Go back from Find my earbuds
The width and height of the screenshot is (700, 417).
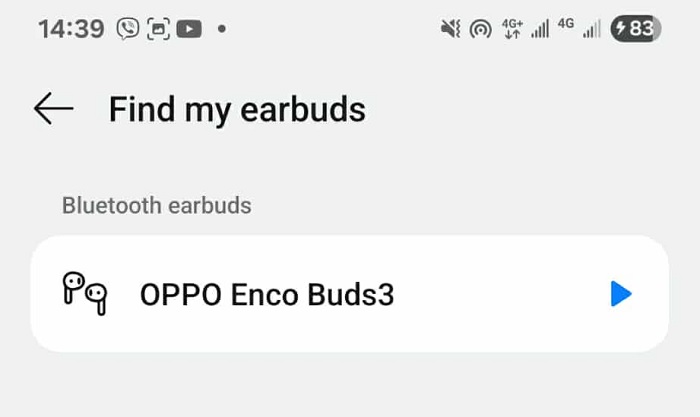tap(54, 109)
